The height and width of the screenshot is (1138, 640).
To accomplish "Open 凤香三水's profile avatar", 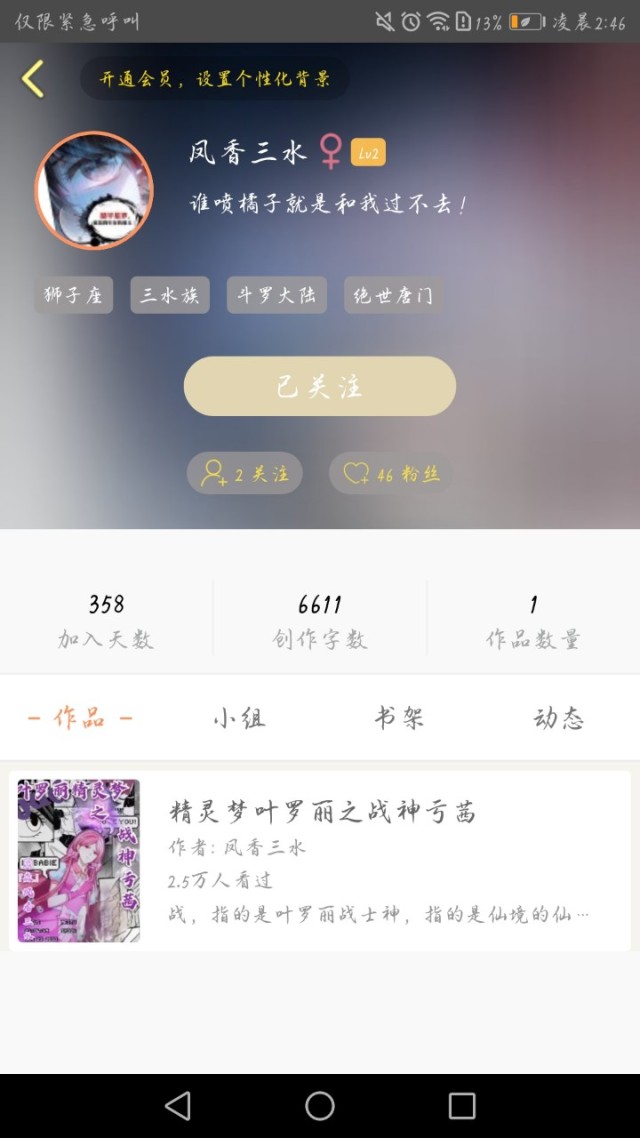I will [94, 190].
